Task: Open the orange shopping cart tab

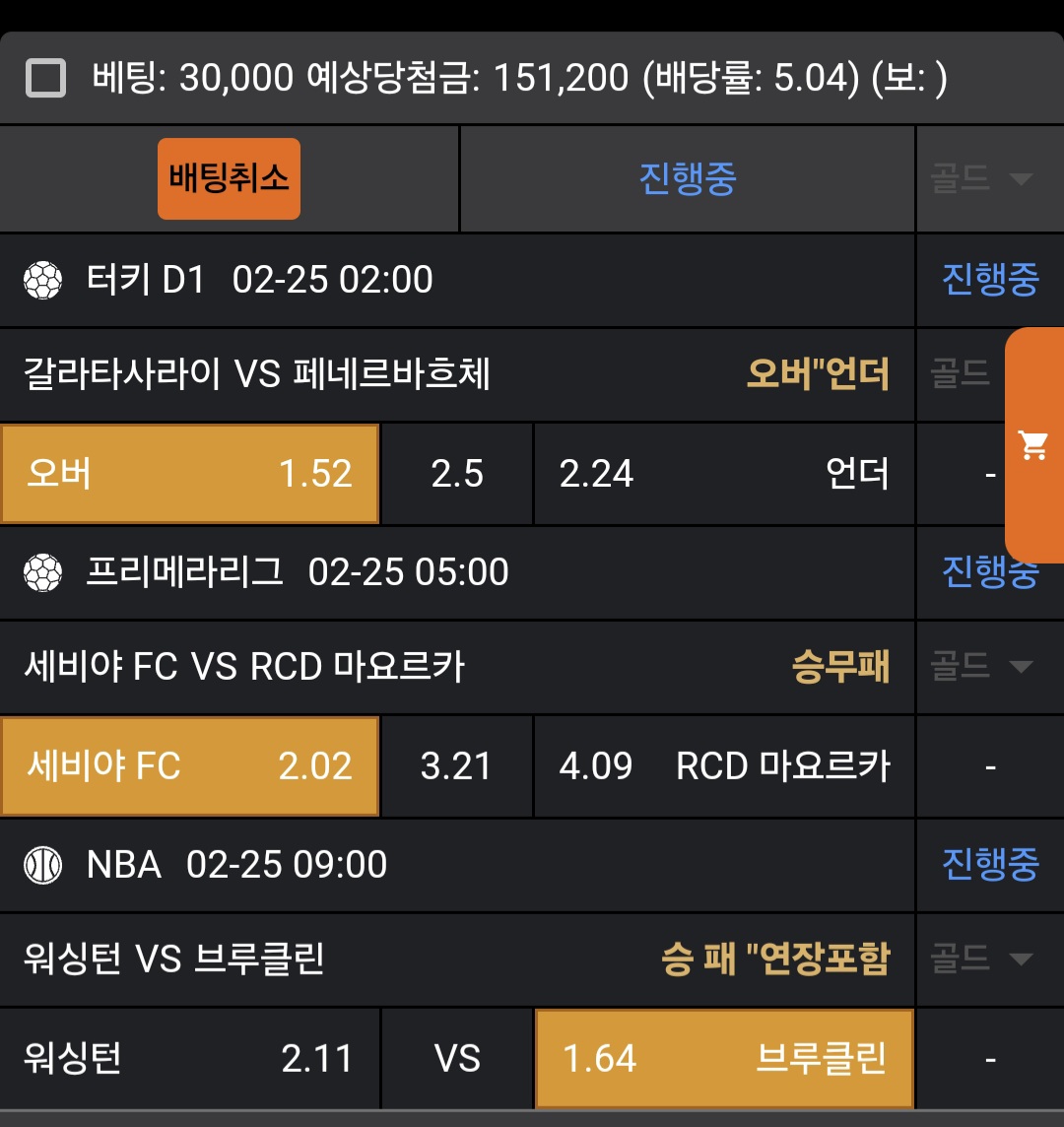Action: [x=1033, y=445]
